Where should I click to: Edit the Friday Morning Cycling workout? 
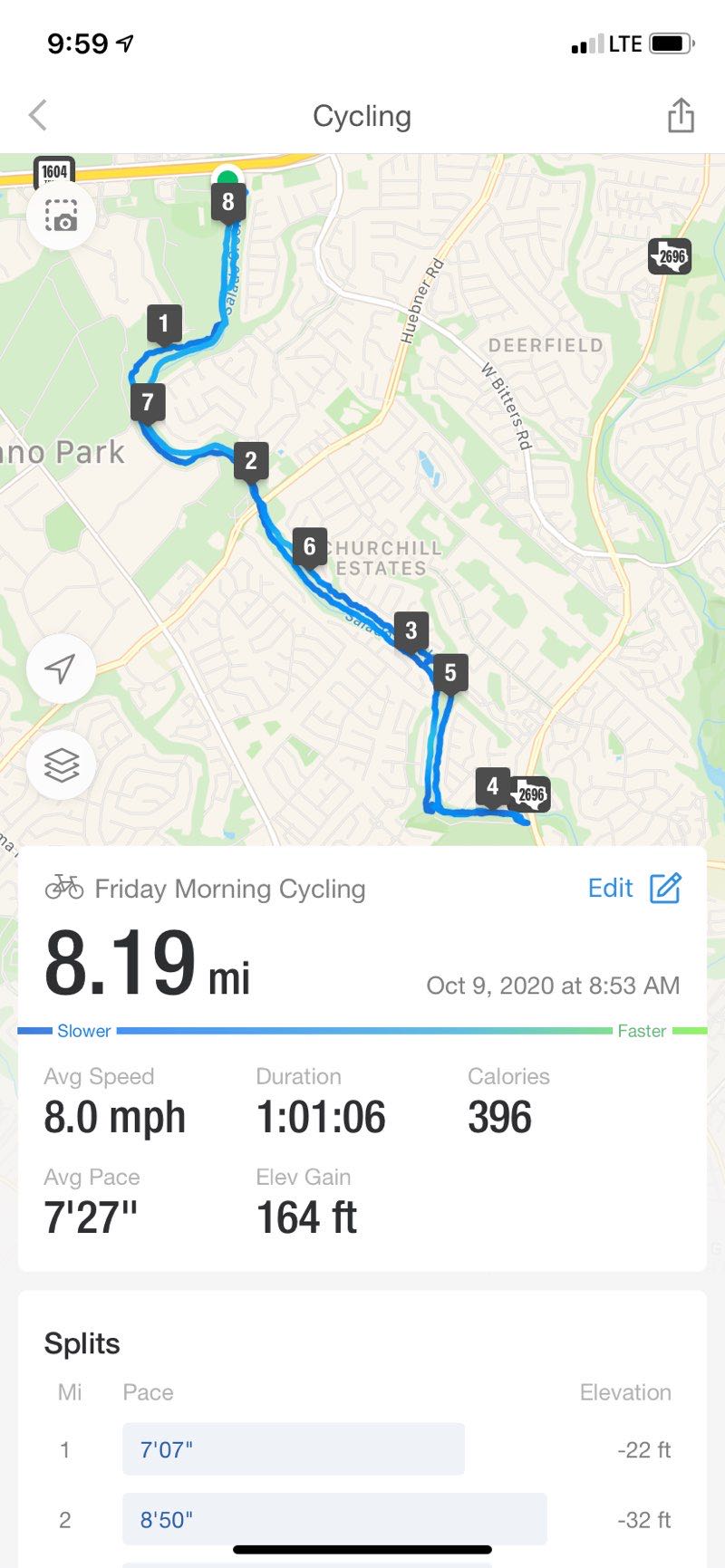tap(634, 888)
